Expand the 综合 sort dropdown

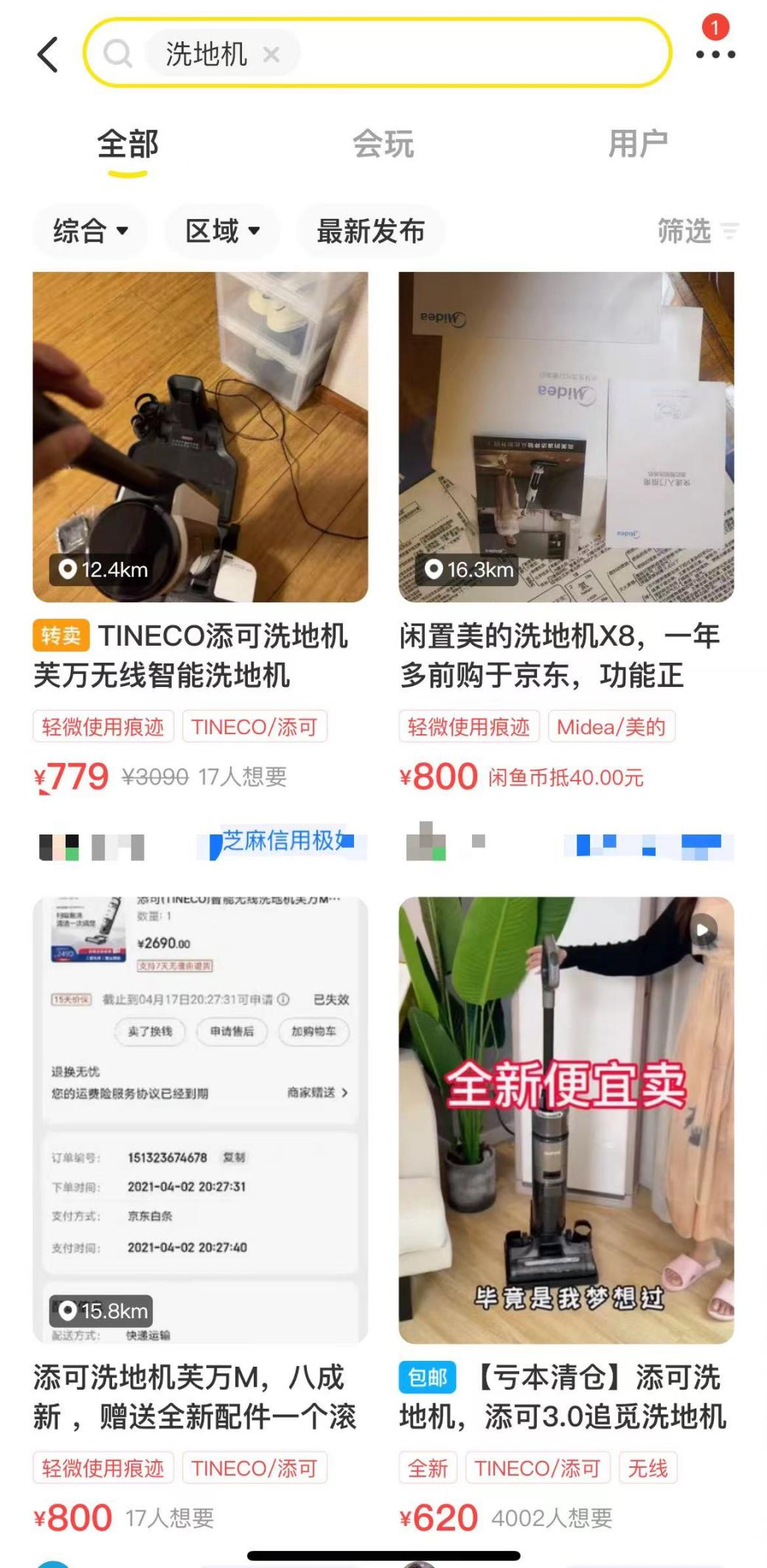coord(90,231)
